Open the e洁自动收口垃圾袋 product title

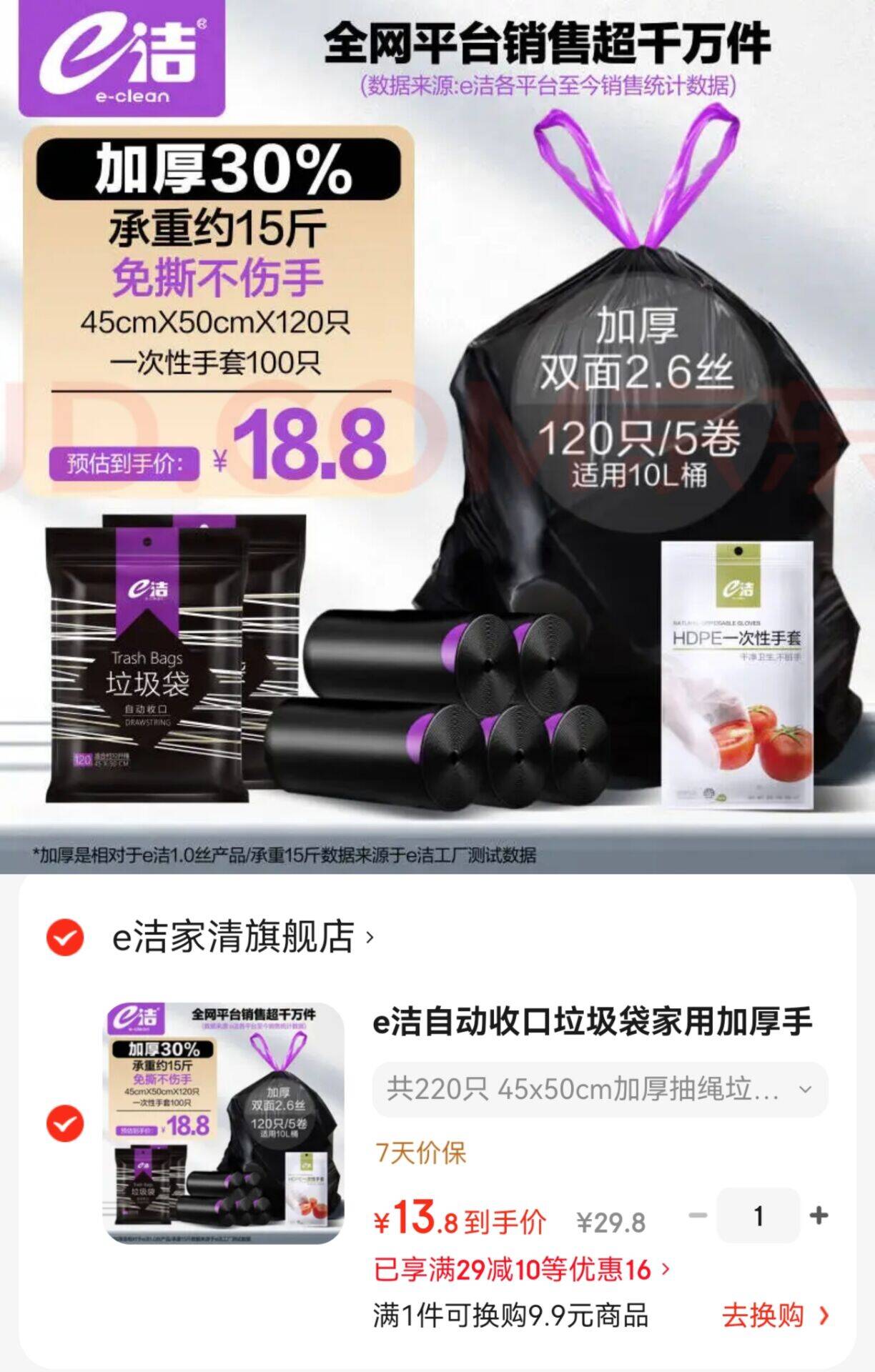(x=592, y=1022)
